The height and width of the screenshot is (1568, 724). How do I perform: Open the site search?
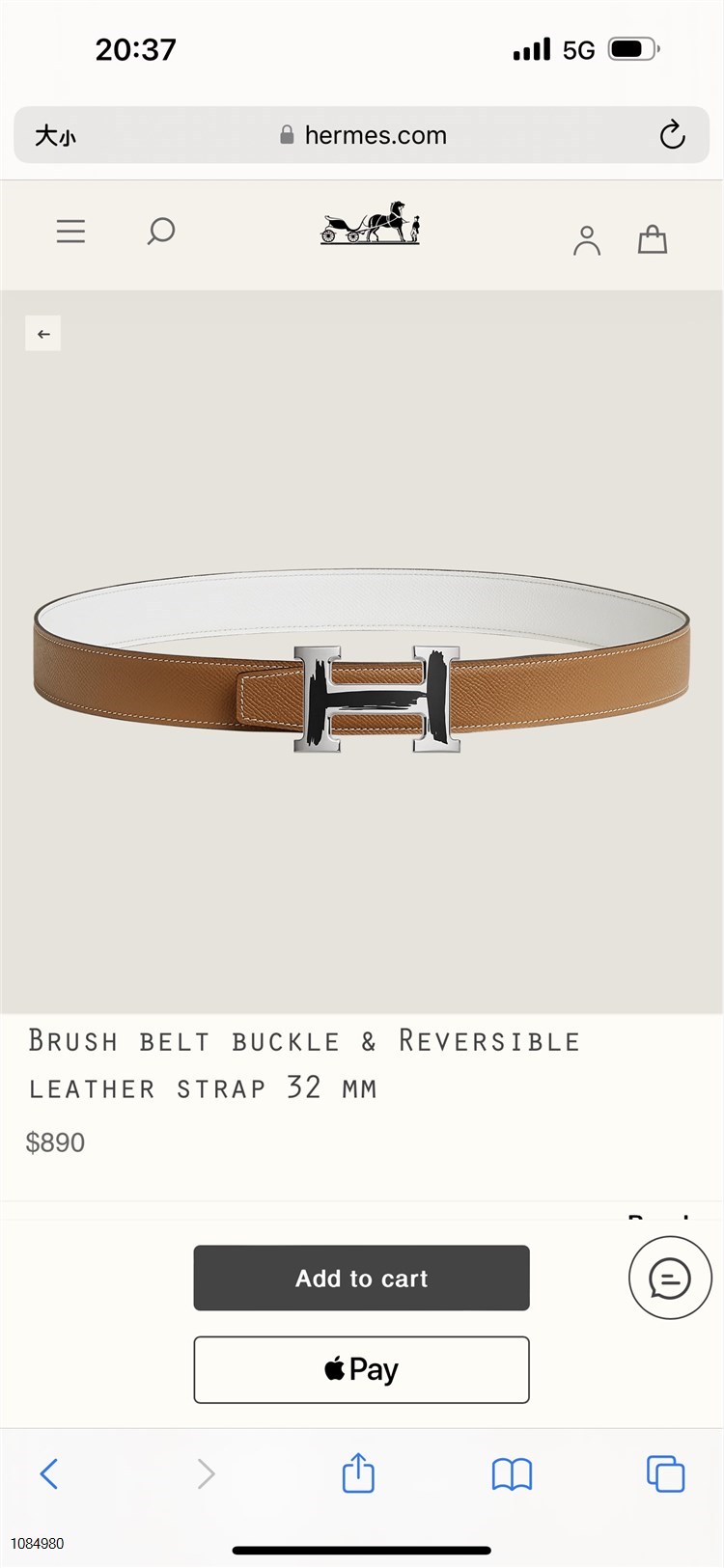(160, 232)
